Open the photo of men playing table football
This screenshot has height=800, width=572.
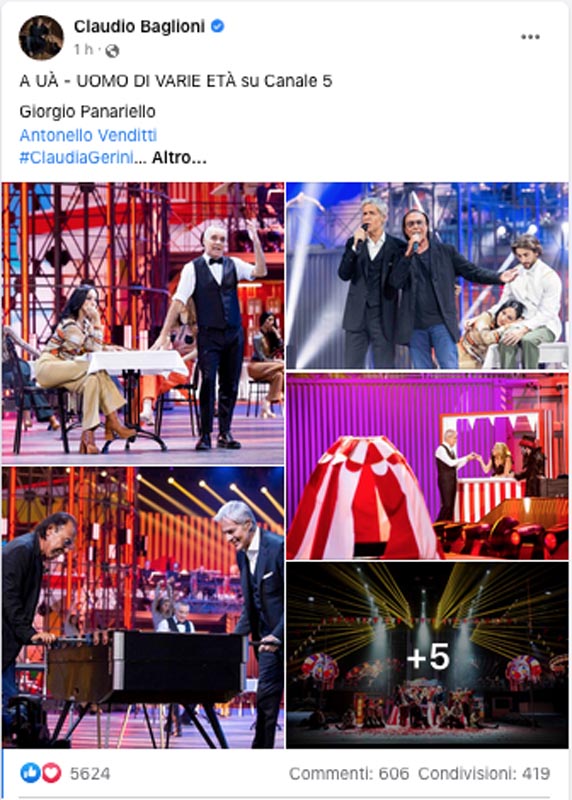point(143,608)
